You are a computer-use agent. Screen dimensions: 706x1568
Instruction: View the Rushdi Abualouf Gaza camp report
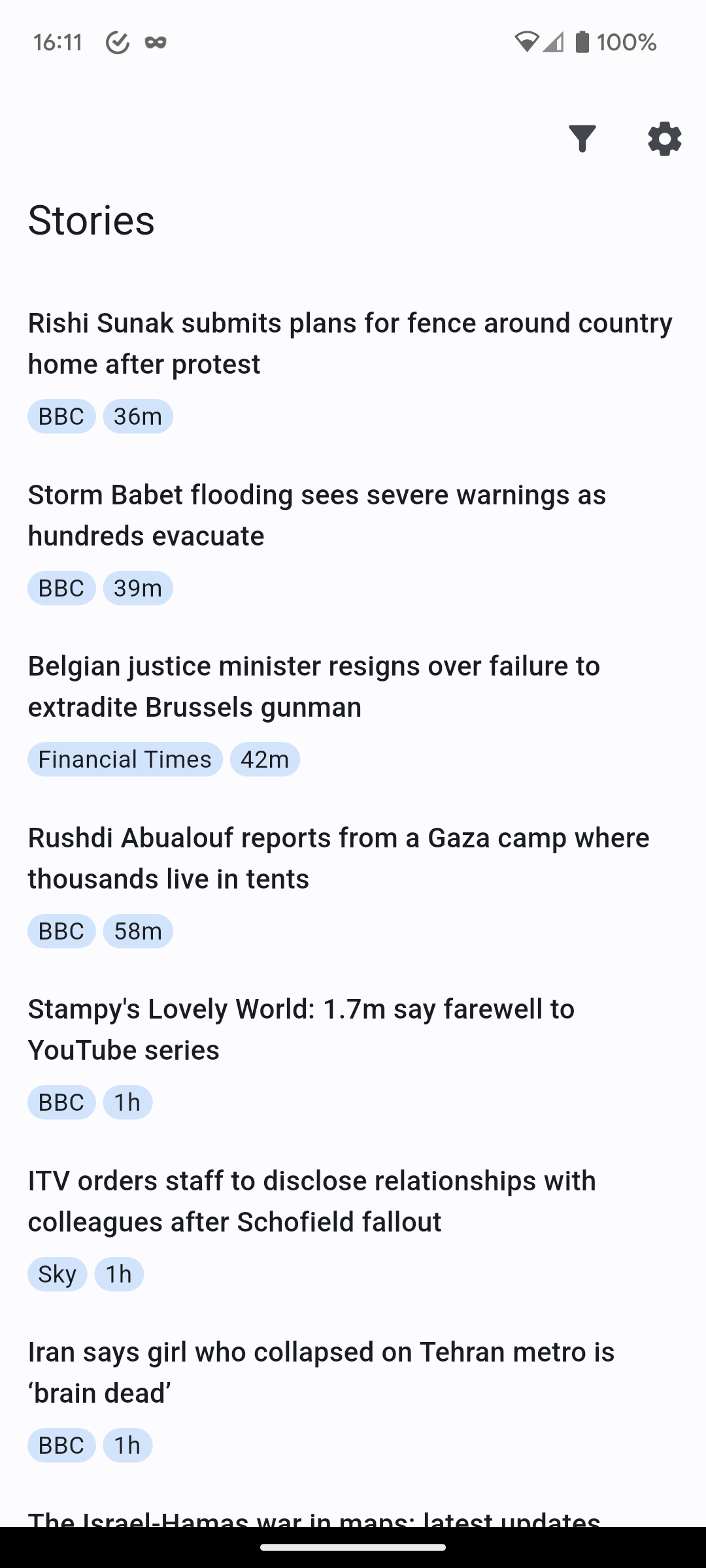click(339, 858)
